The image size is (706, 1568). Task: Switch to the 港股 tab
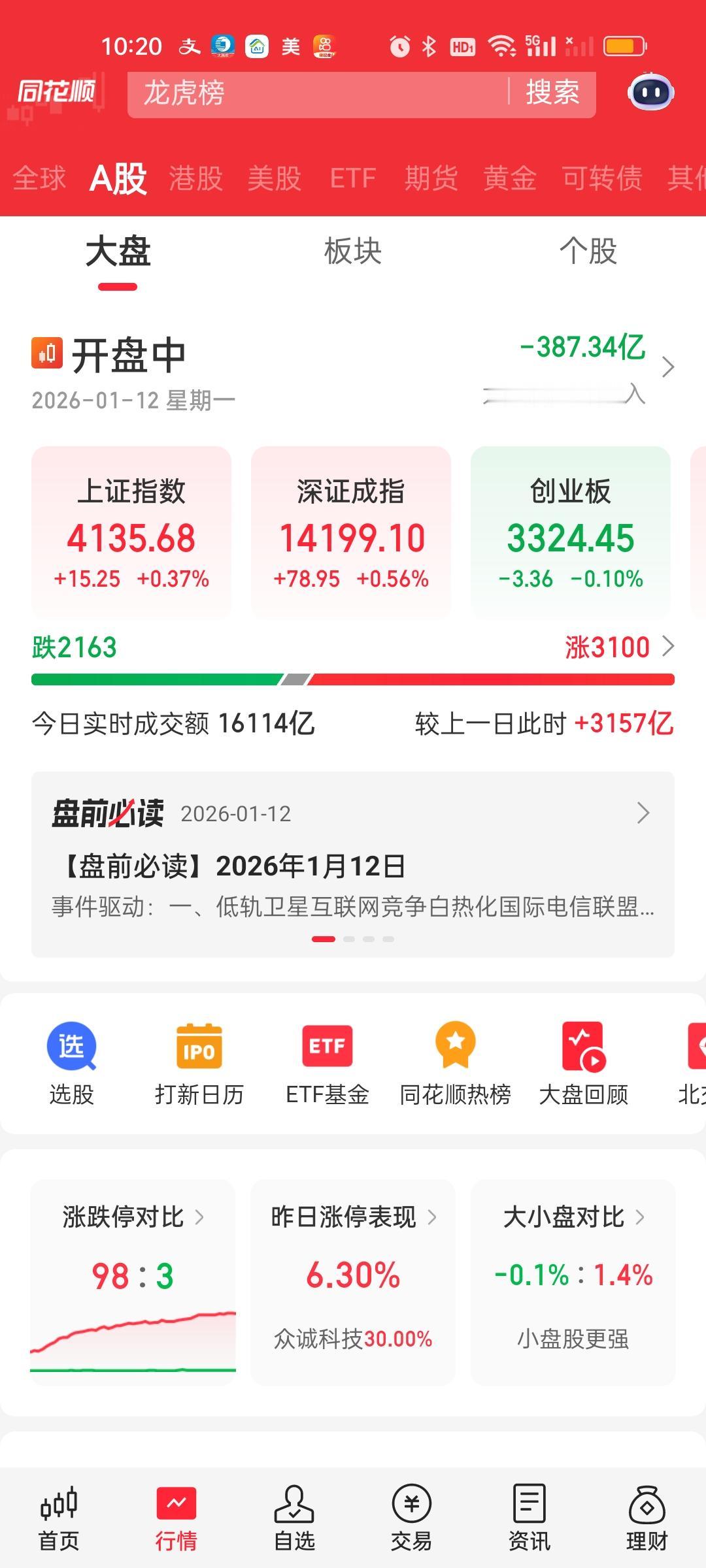click(195, 178)
